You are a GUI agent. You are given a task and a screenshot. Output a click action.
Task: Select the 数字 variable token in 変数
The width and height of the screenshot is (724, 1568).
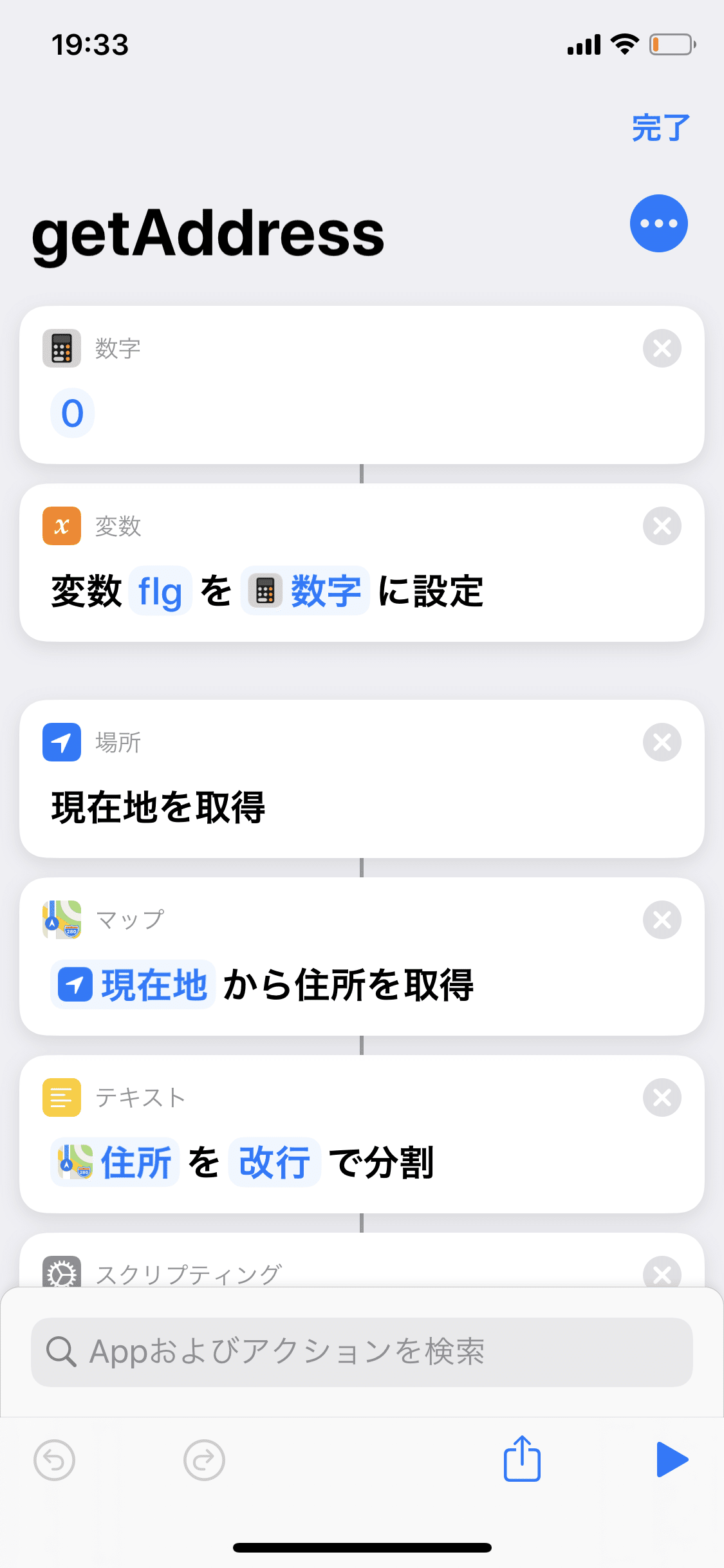point(305,591)
